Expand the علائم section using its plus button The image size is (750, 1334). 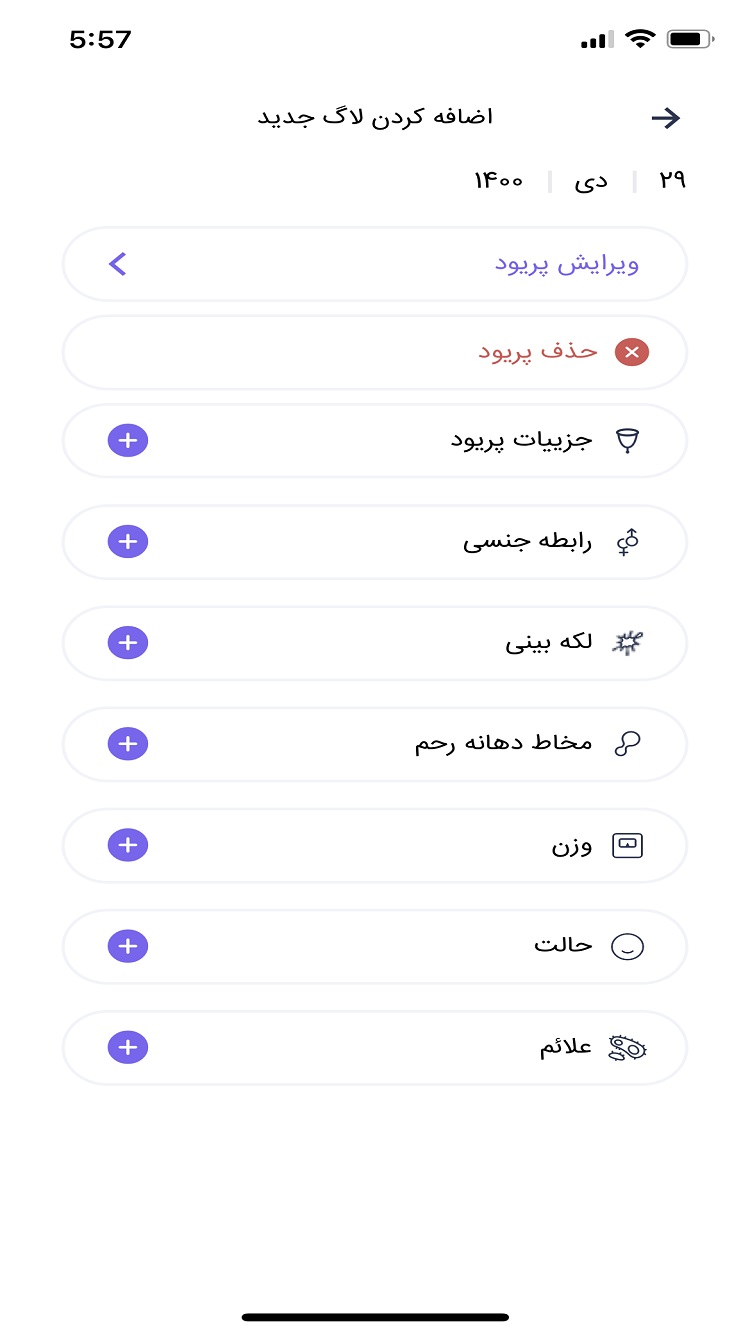coord(127,1047)
